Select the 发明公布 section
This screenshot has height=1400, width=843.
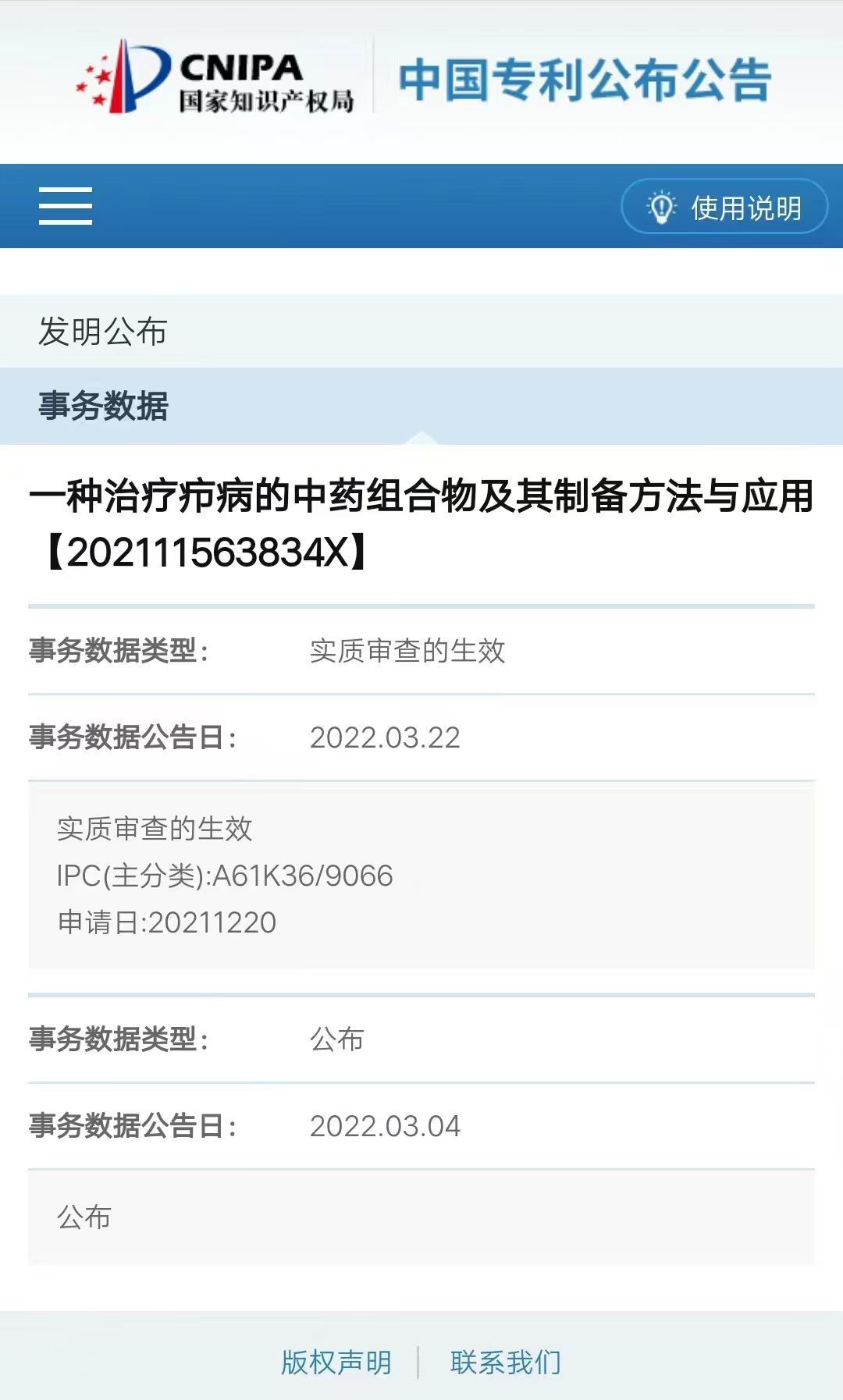coord(421,331)
